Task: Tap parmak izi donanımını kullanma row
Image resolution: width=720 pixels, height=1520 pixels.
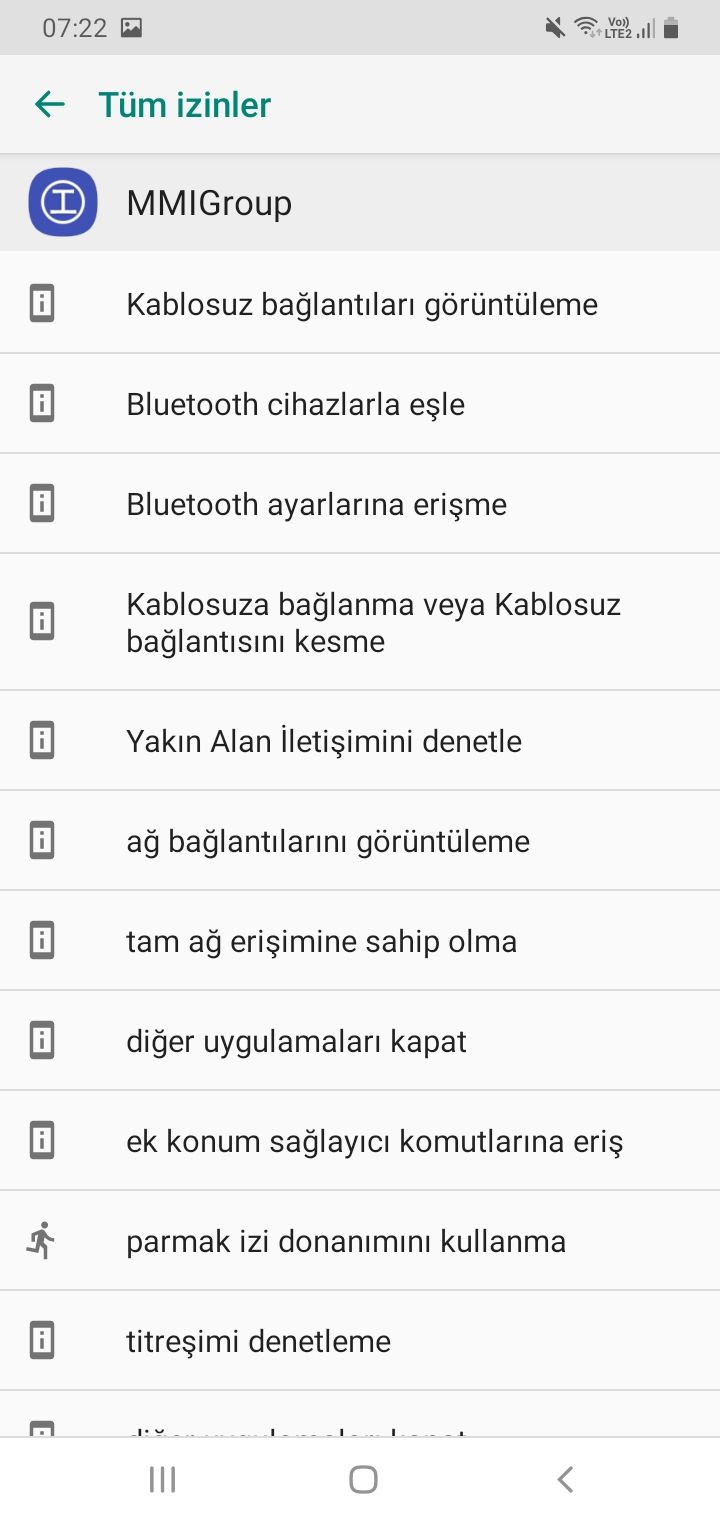Action: point(360,1241)
